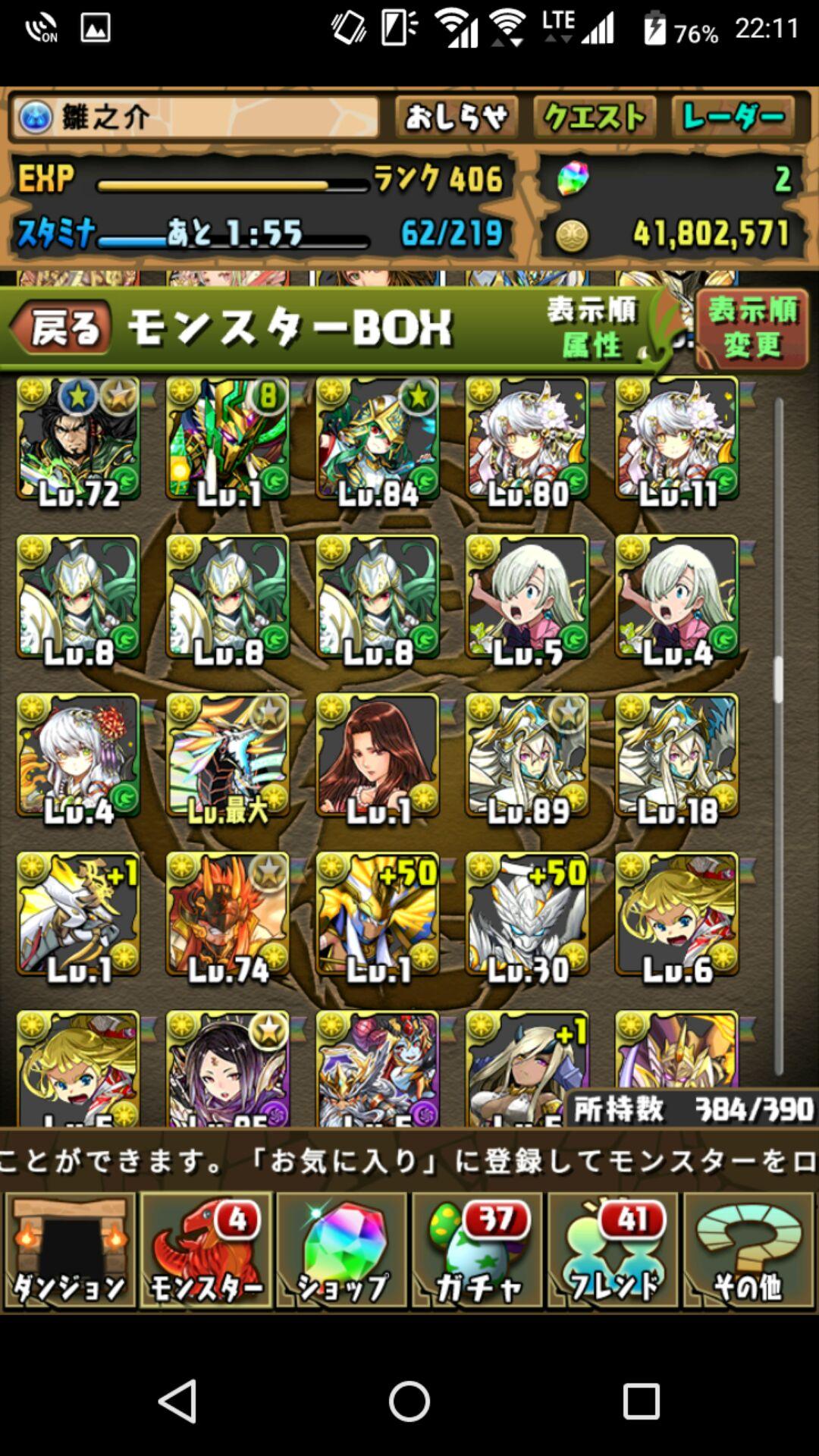Switch to the その他 tab
819x1456 pixels.
pos(748,1251)
